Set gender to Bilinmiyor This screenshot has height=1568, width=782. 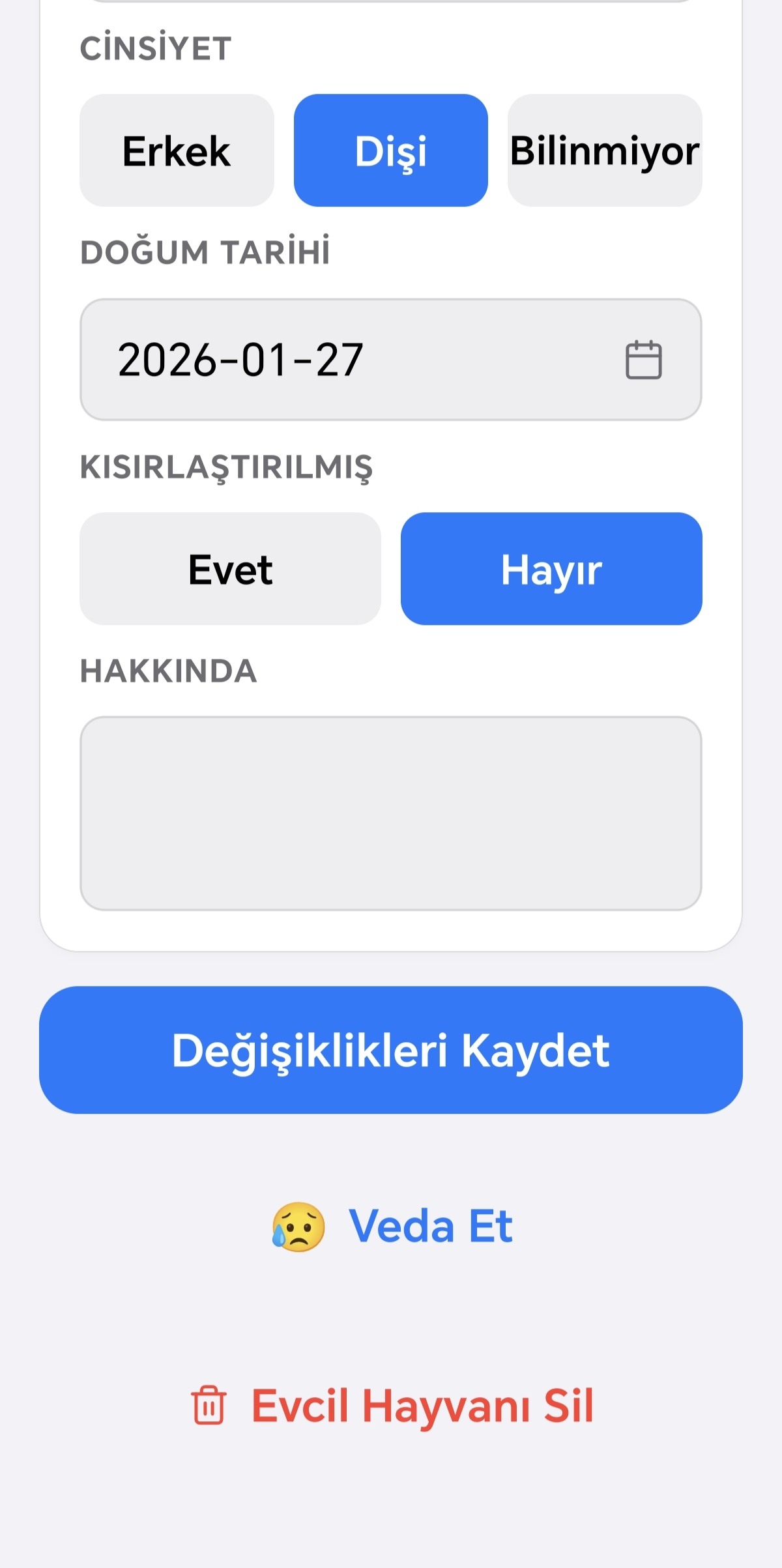click(605, 151)
